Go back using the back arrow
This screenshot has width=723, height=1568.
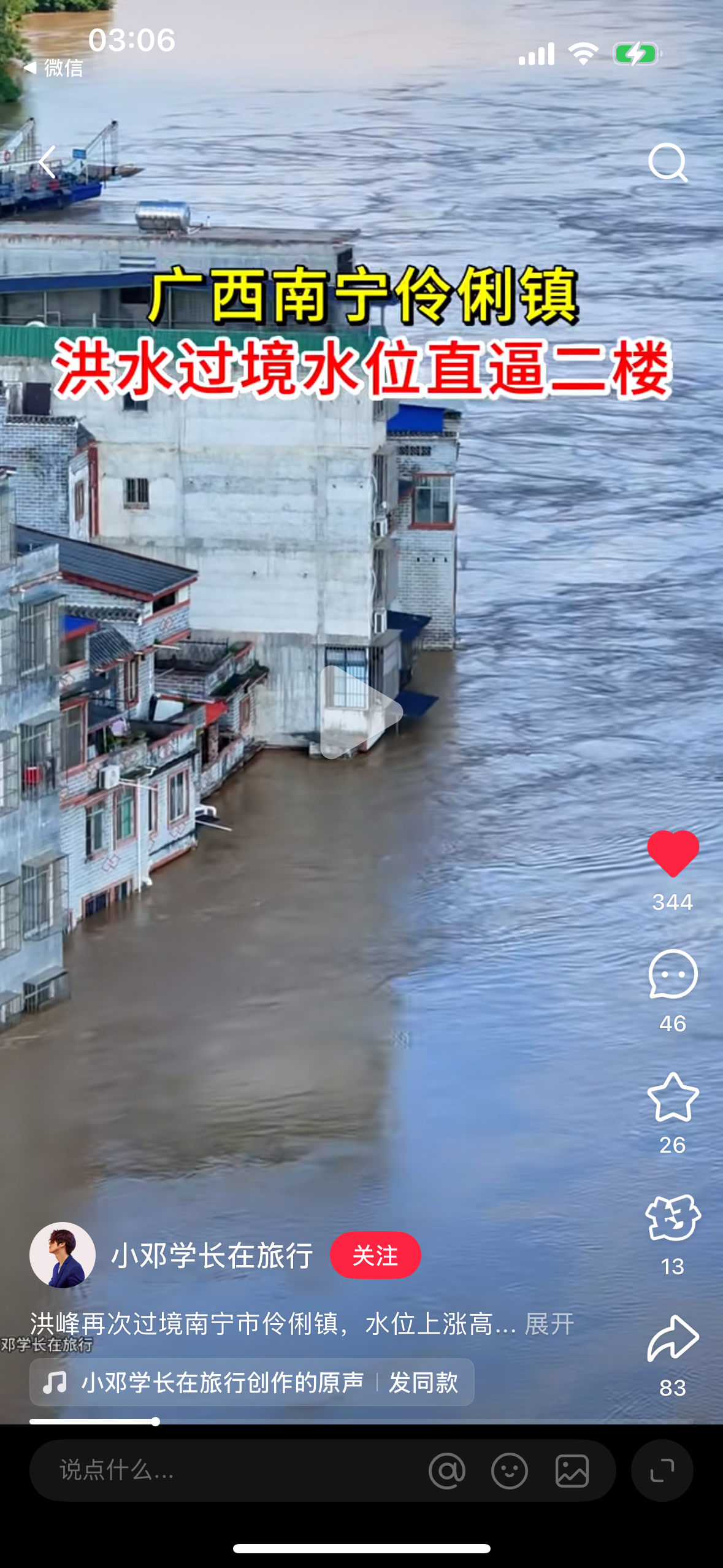pos(47,162)
